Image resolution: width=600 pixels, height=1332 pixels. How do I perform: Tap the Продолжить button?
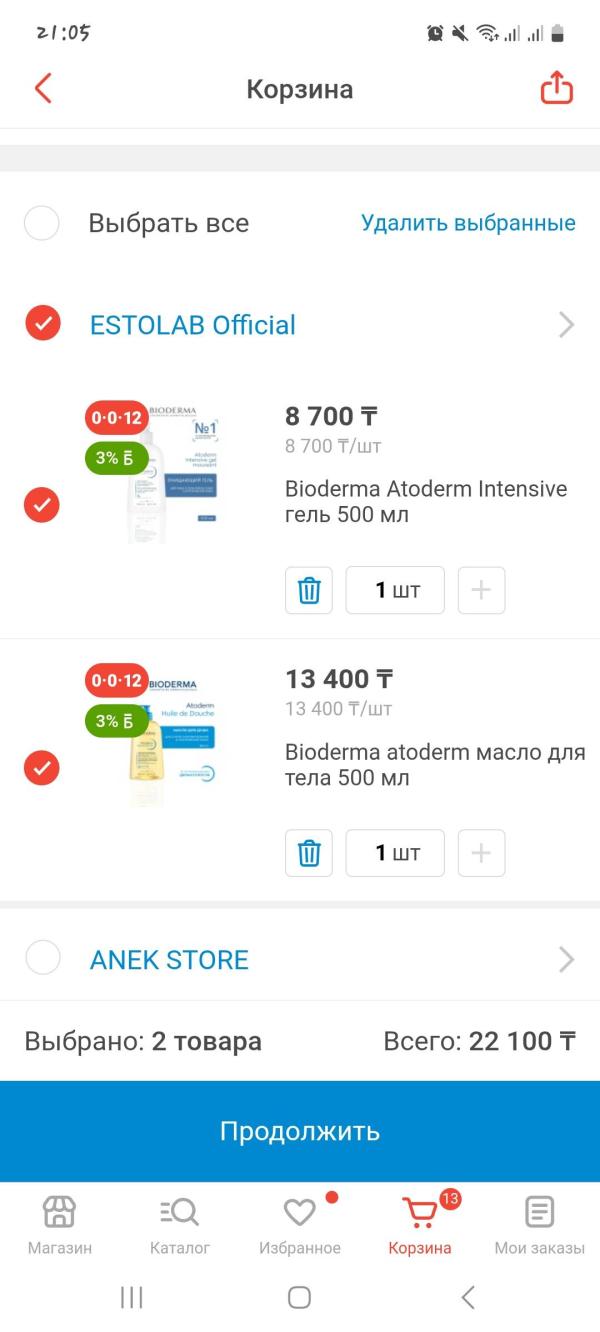tap(300, 1131)
